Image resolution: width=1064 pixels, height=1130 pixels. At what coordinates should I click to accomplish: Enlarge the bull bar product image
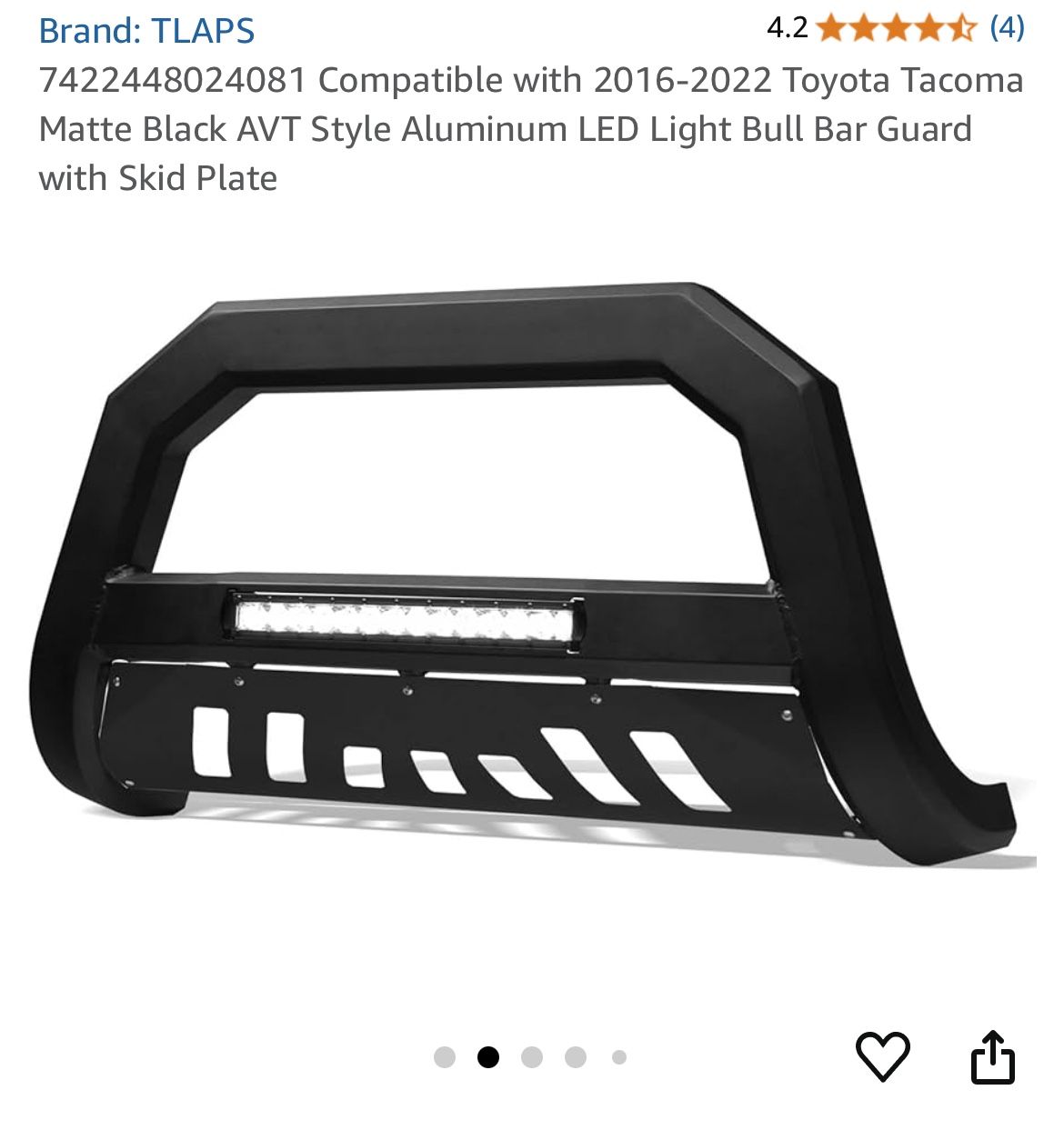coord(532,582)
